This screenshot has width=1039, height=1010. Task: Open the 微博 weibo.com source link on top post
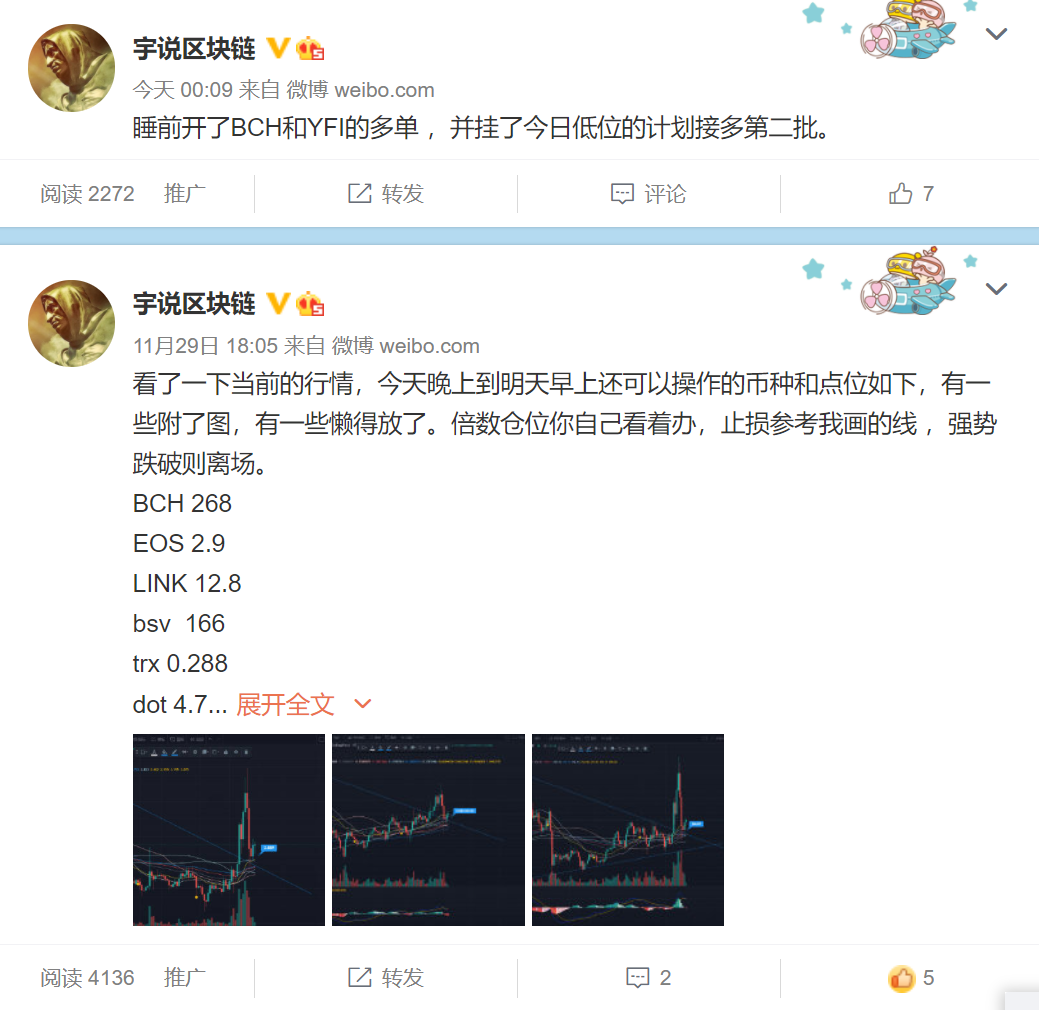(x=360, y=90)
